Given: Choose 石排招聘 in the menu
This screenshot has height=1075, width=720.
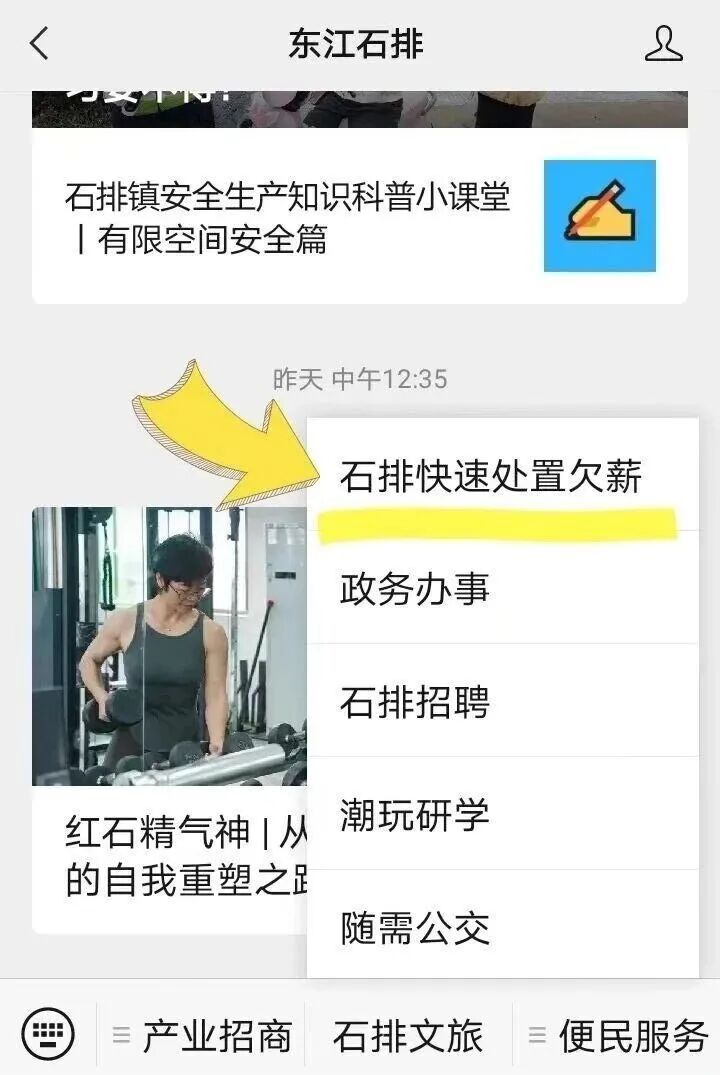Looking at the screenshot, I should pos(415,702).
